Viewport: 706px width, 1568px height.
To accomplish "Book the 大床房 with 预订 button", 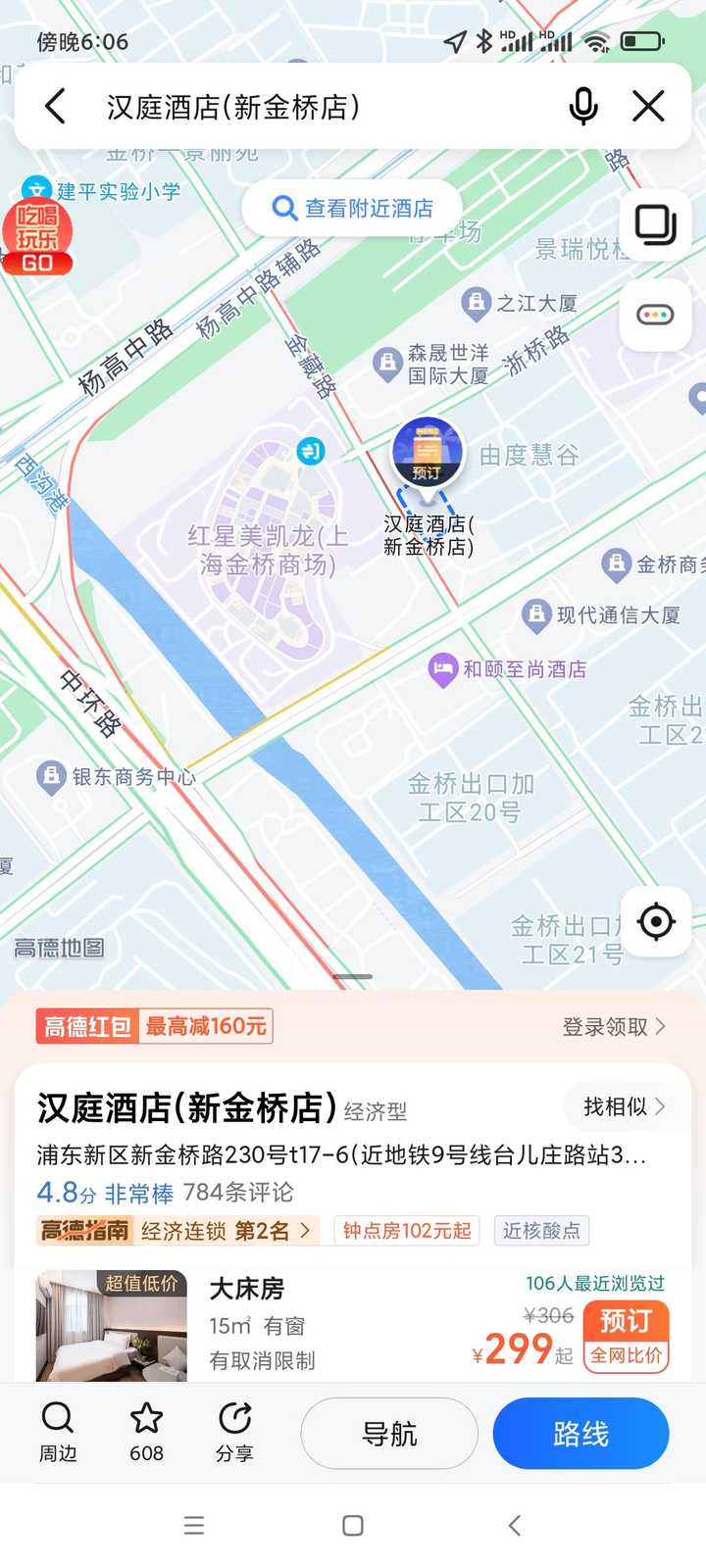I will [626, 1320].
